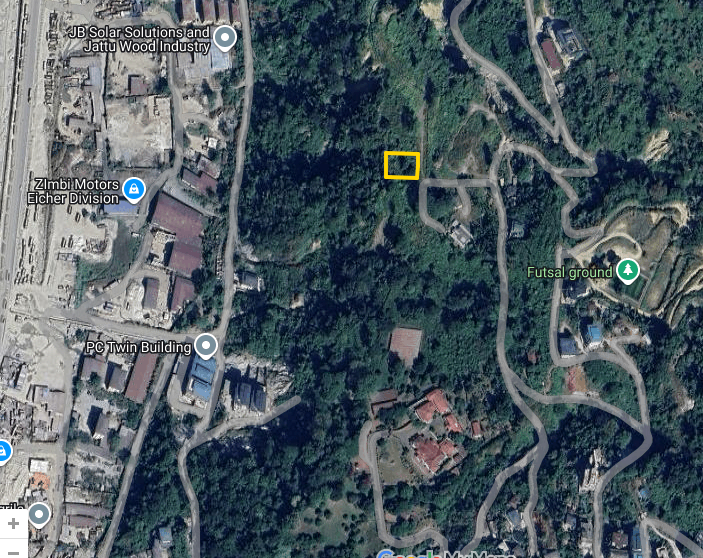Tap the Futsal ground park marker
Viewport: 703px width, 558px height.
[628, 271]
